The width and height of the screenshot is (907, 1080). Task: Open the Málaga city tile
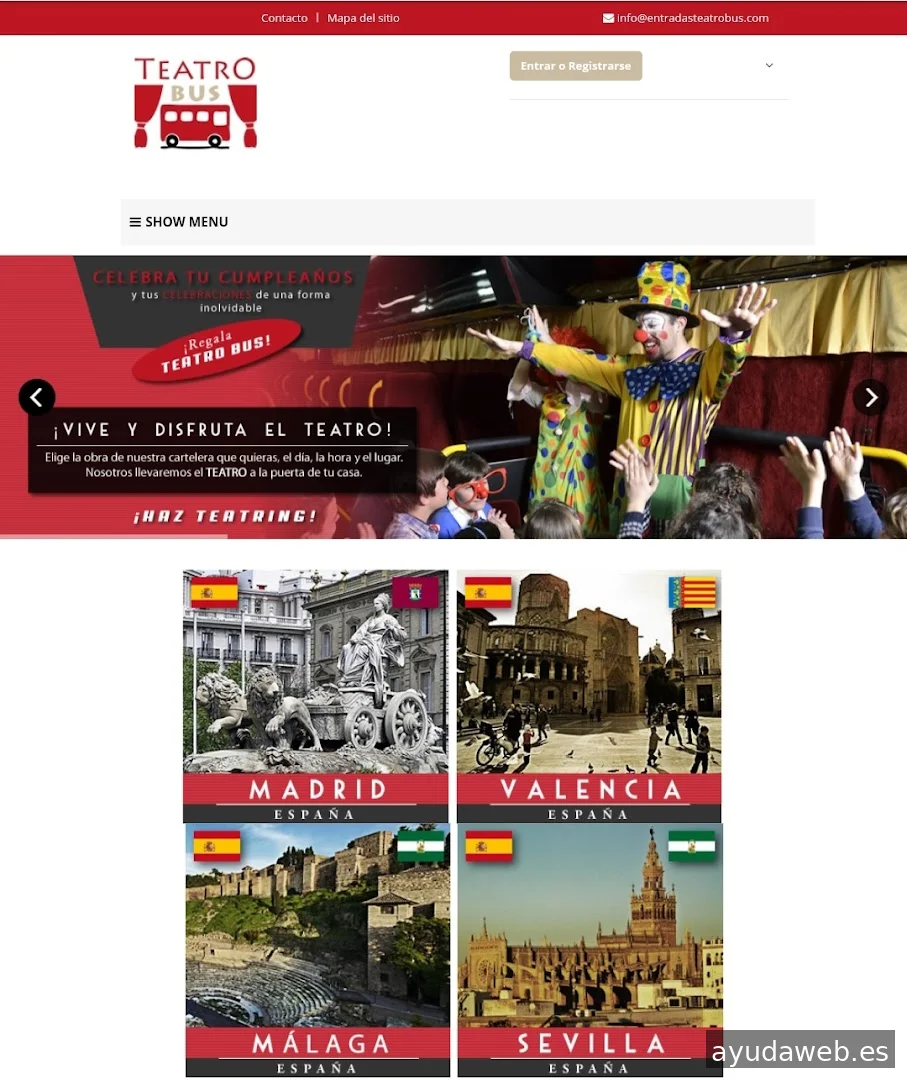click(318, 950)
